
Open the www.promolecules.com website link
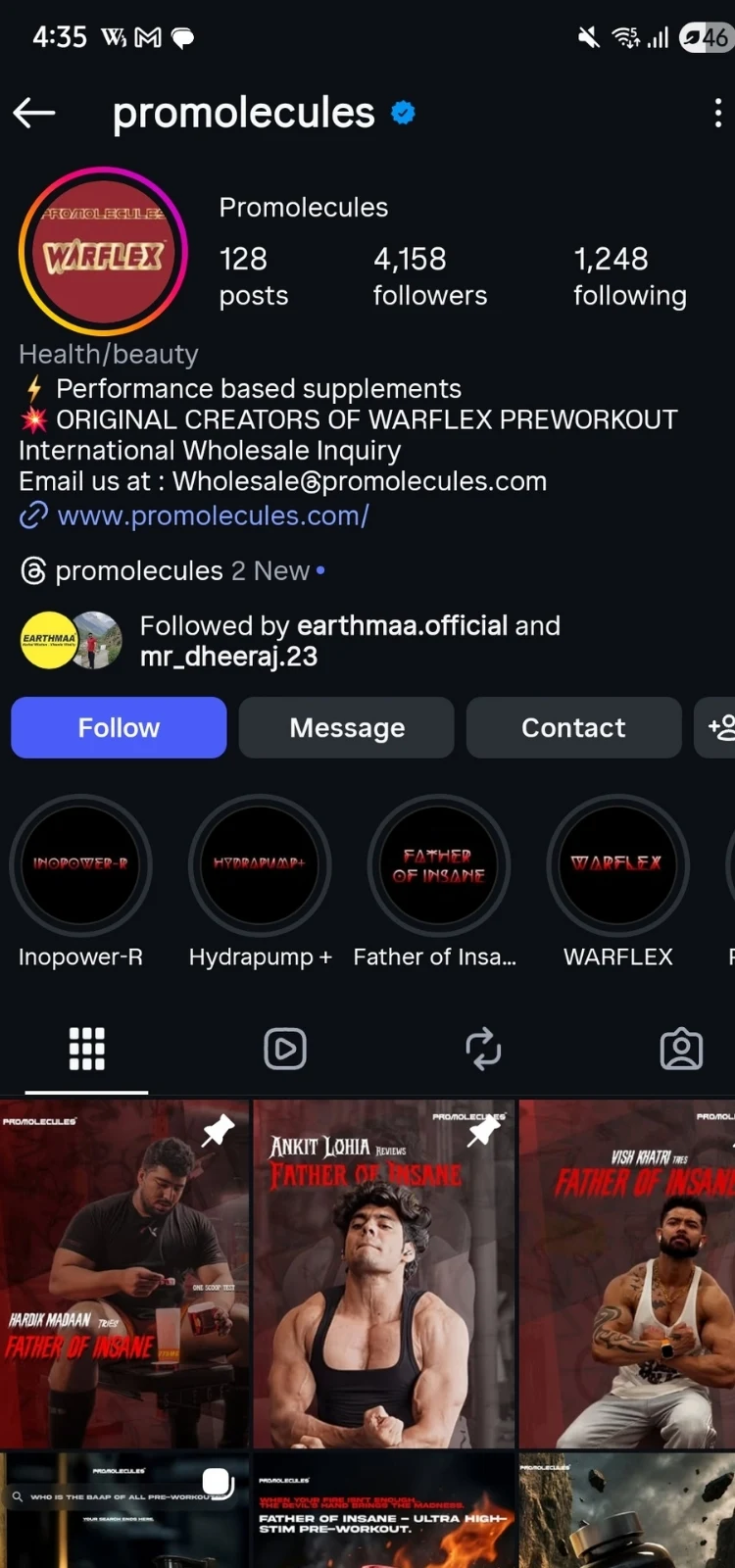[x=213, y=515]
